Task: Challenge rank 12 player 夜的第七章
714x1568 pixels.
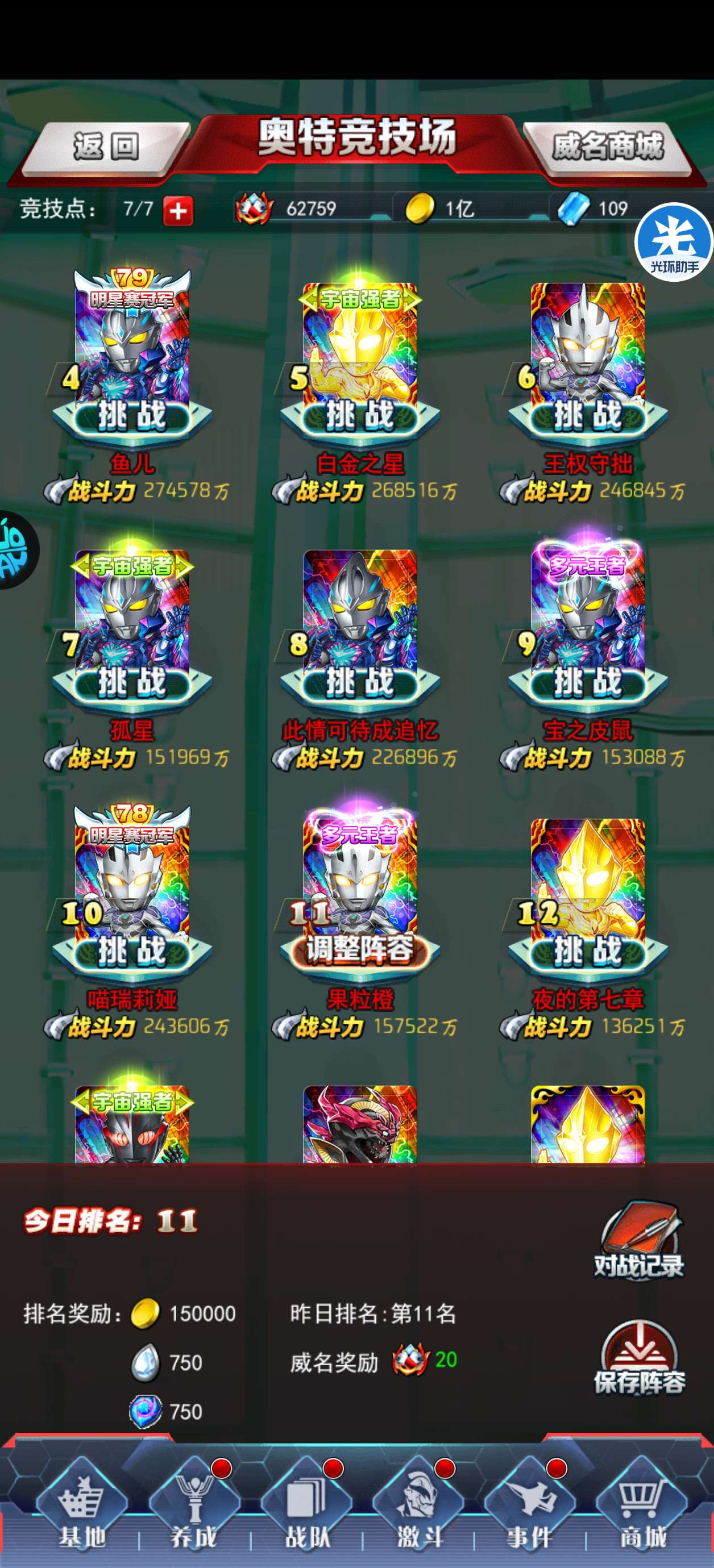Action: 587,952
